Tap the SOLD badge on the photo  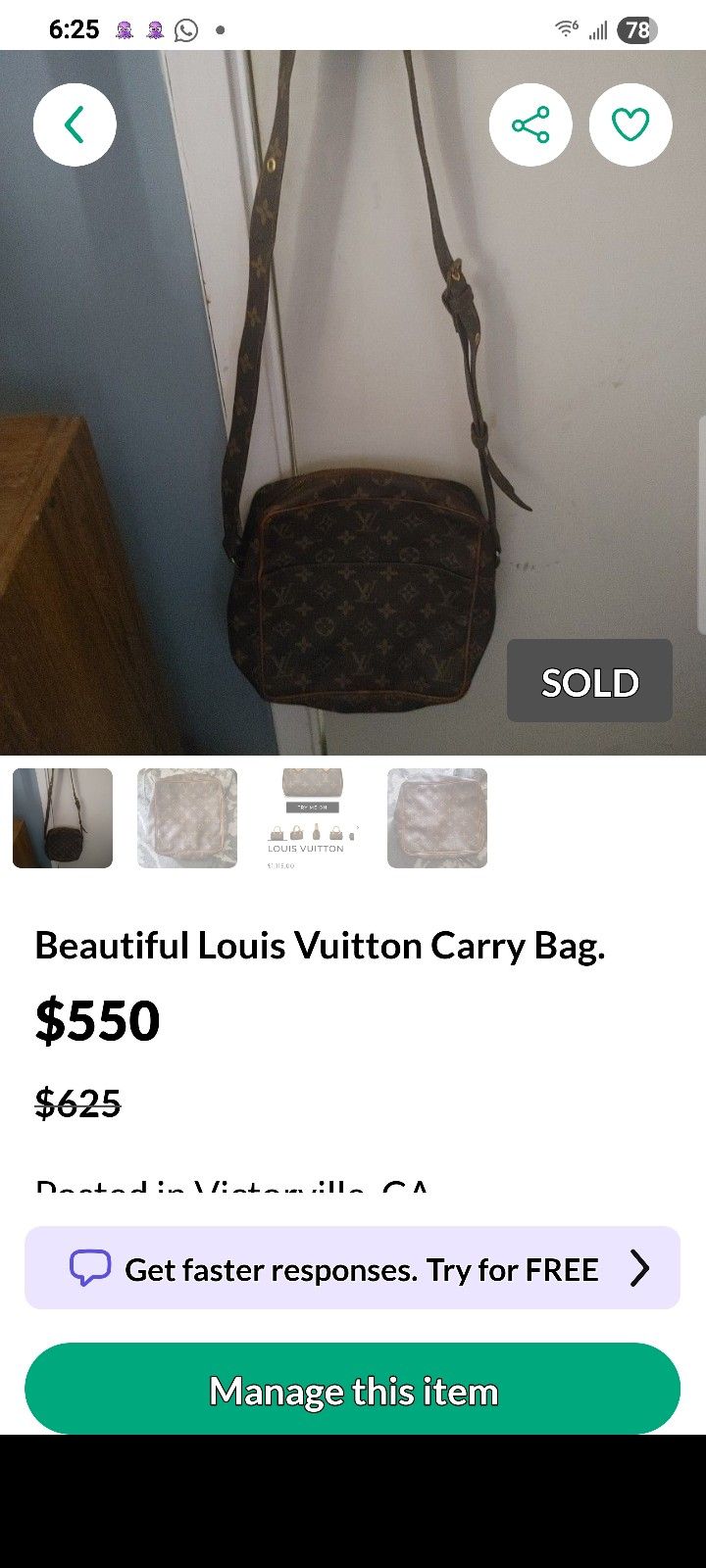[589, 681]
